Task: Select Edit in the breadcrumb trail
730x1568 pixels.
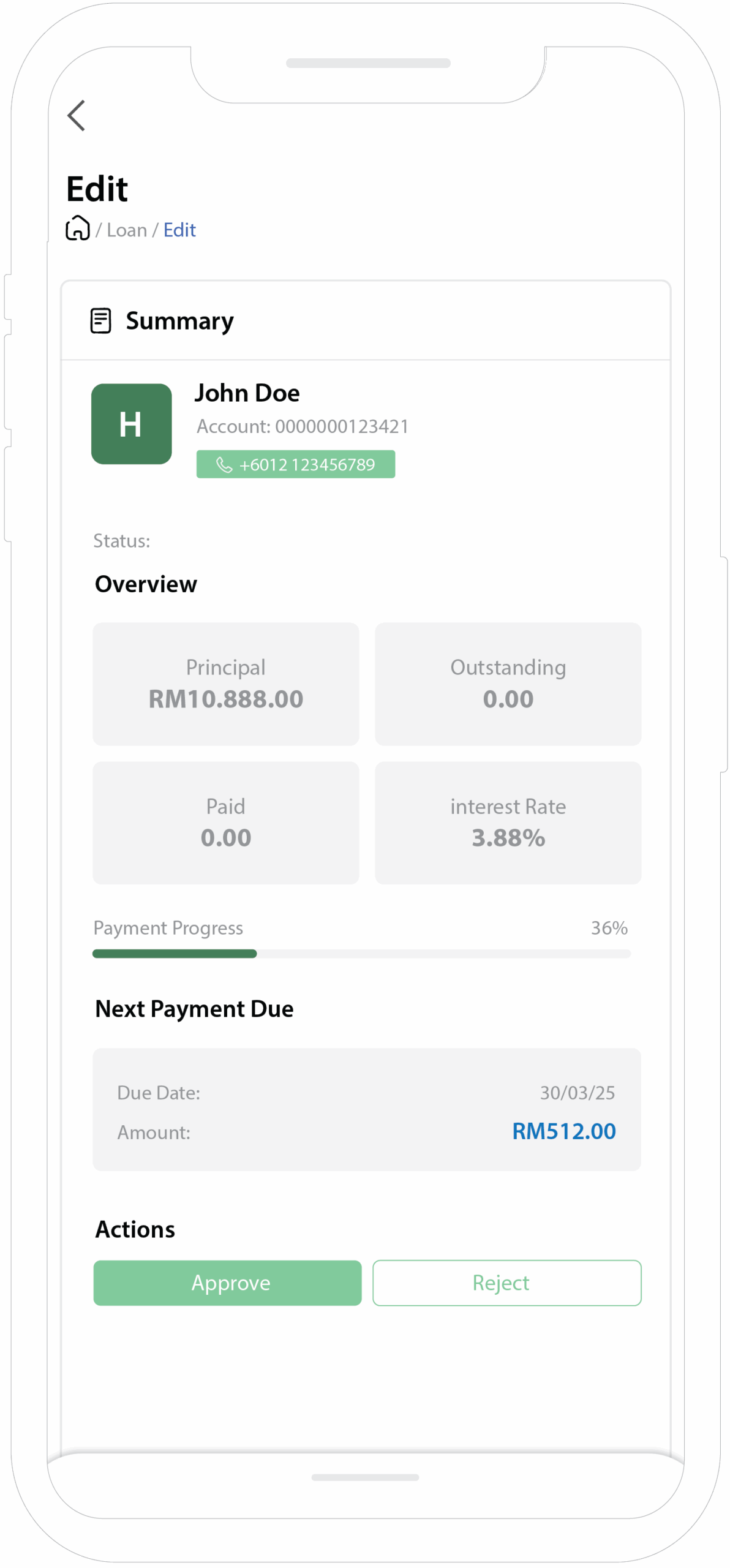Action: (x=179, y=230)
